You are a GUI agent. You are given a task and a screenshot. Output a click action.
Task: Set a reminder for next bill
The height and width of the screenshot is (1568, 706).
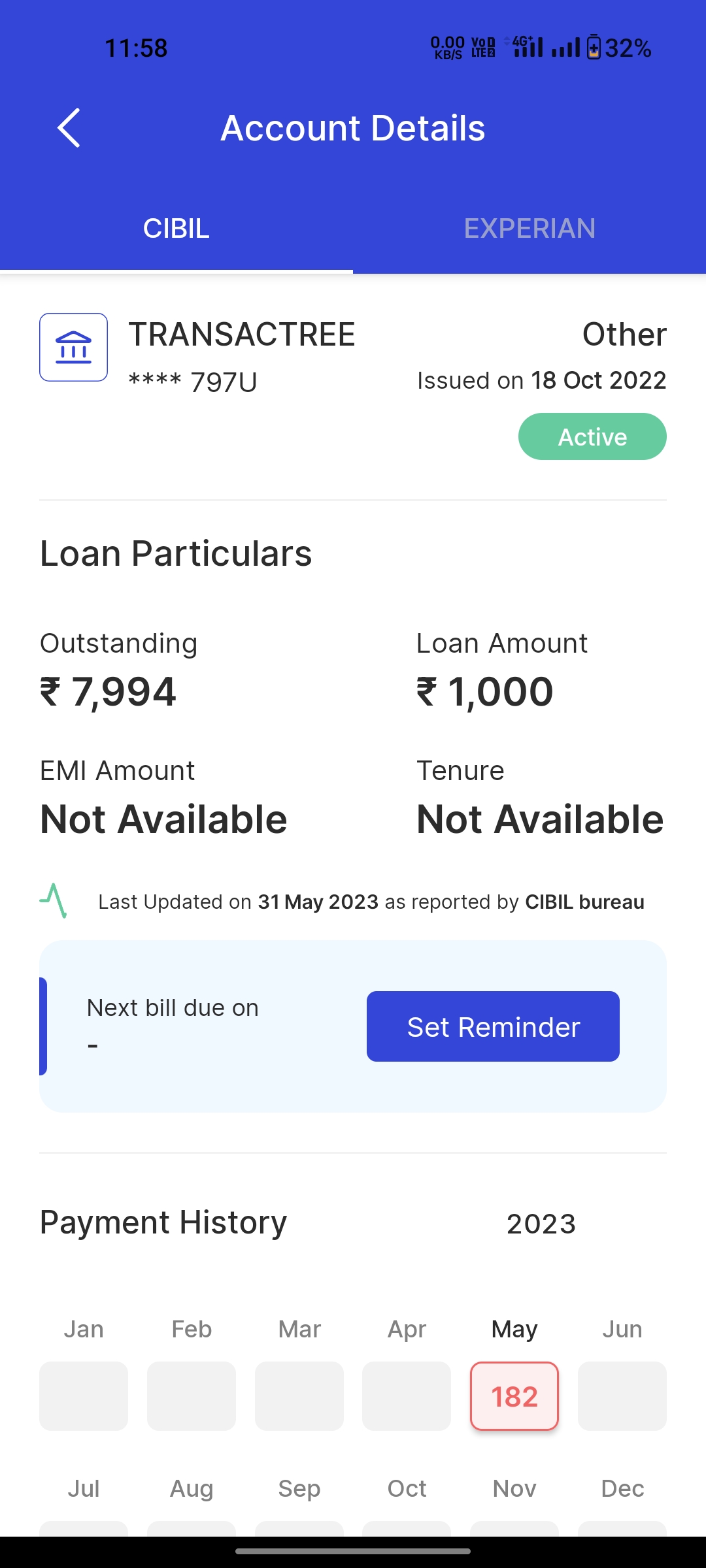[x=493, y=1026]
